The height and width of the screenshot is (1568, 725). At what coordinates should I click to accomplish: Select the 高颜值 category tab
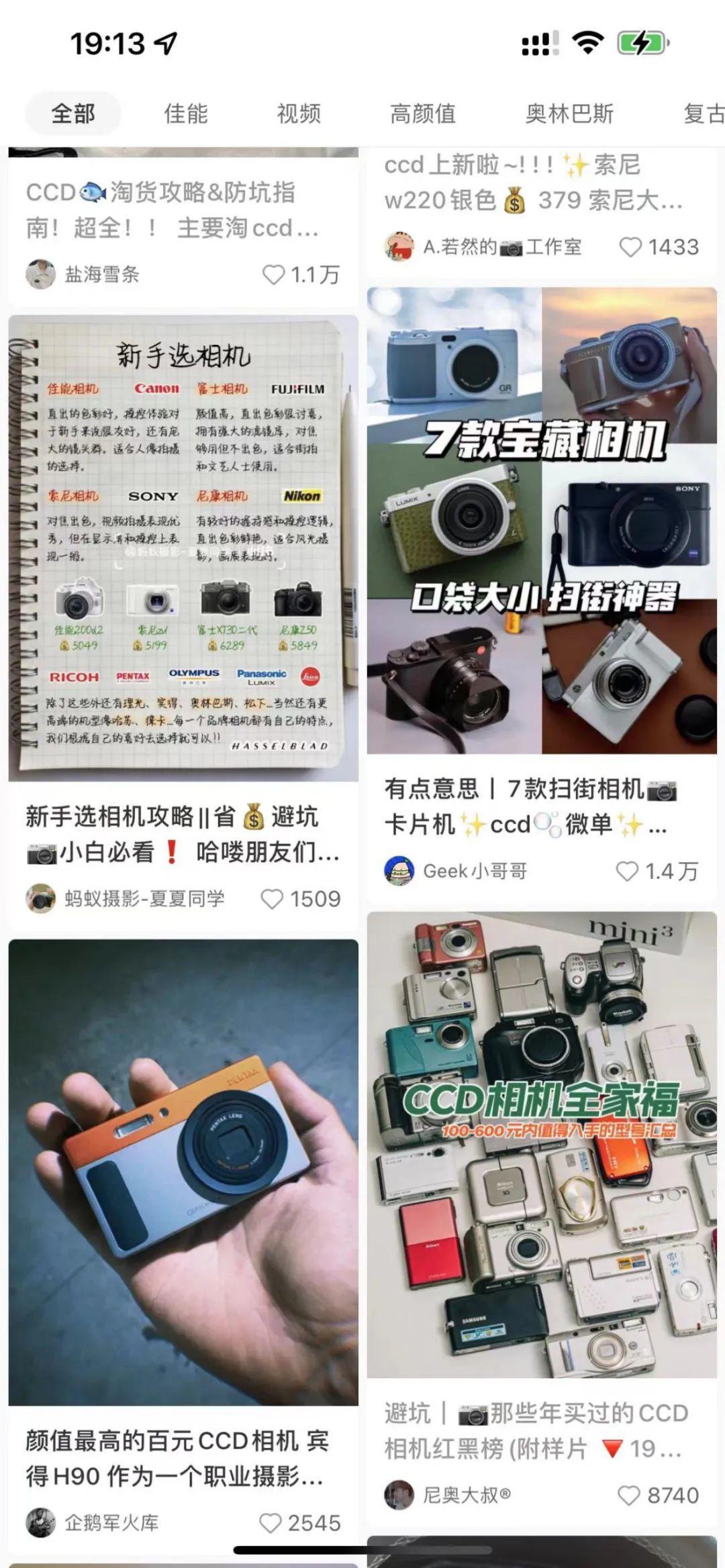click(422, 114)
